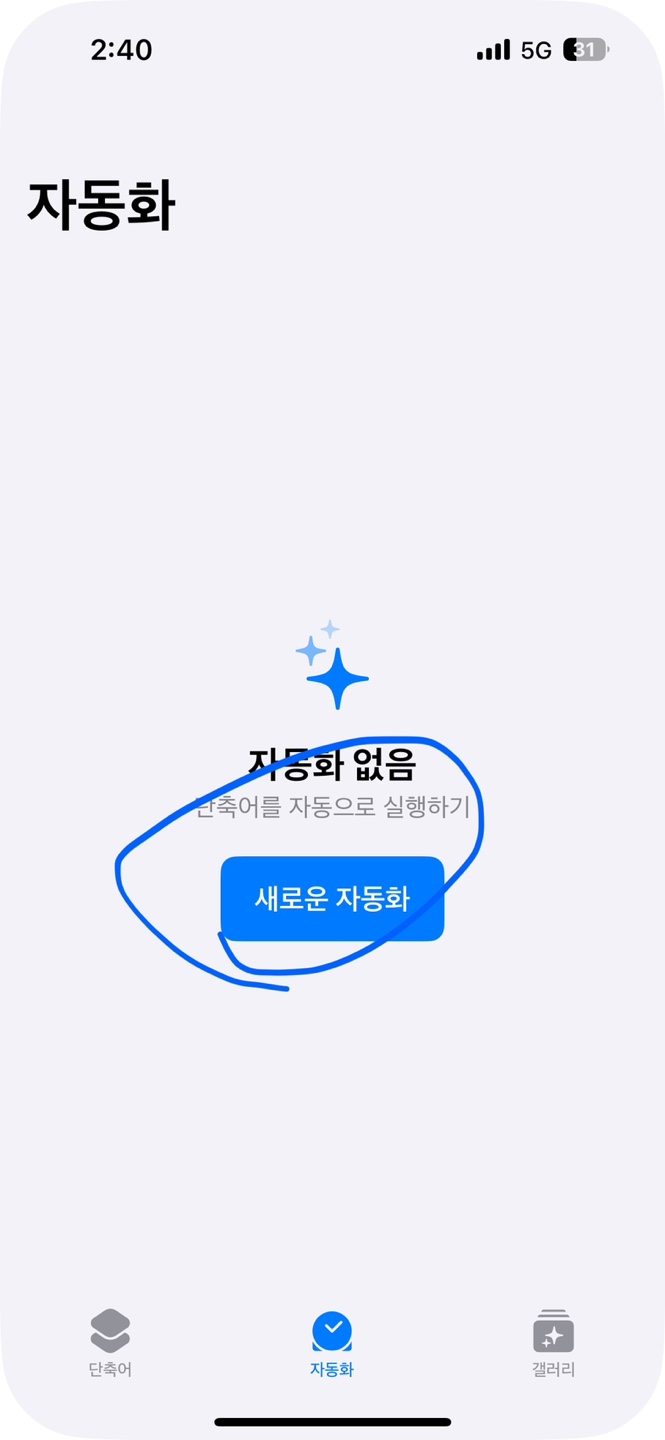This screenshot has width=665, height=1440.
Task: Tap the 새로운 자동화 button
Action: tap(332, 898)
